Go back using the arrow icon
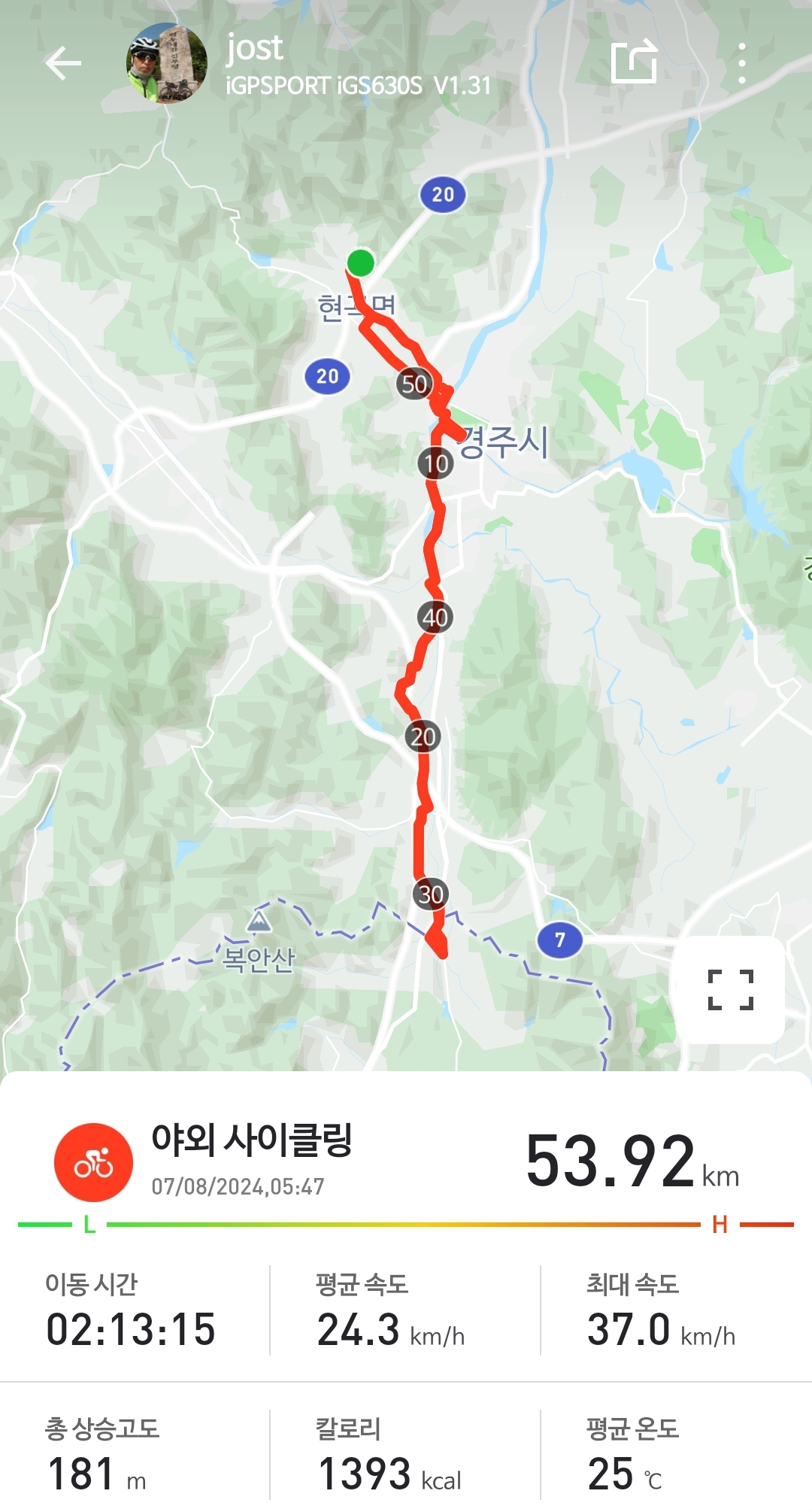Image resolution: width=812 pixels, height=1512 pixels. click(63, 63)
